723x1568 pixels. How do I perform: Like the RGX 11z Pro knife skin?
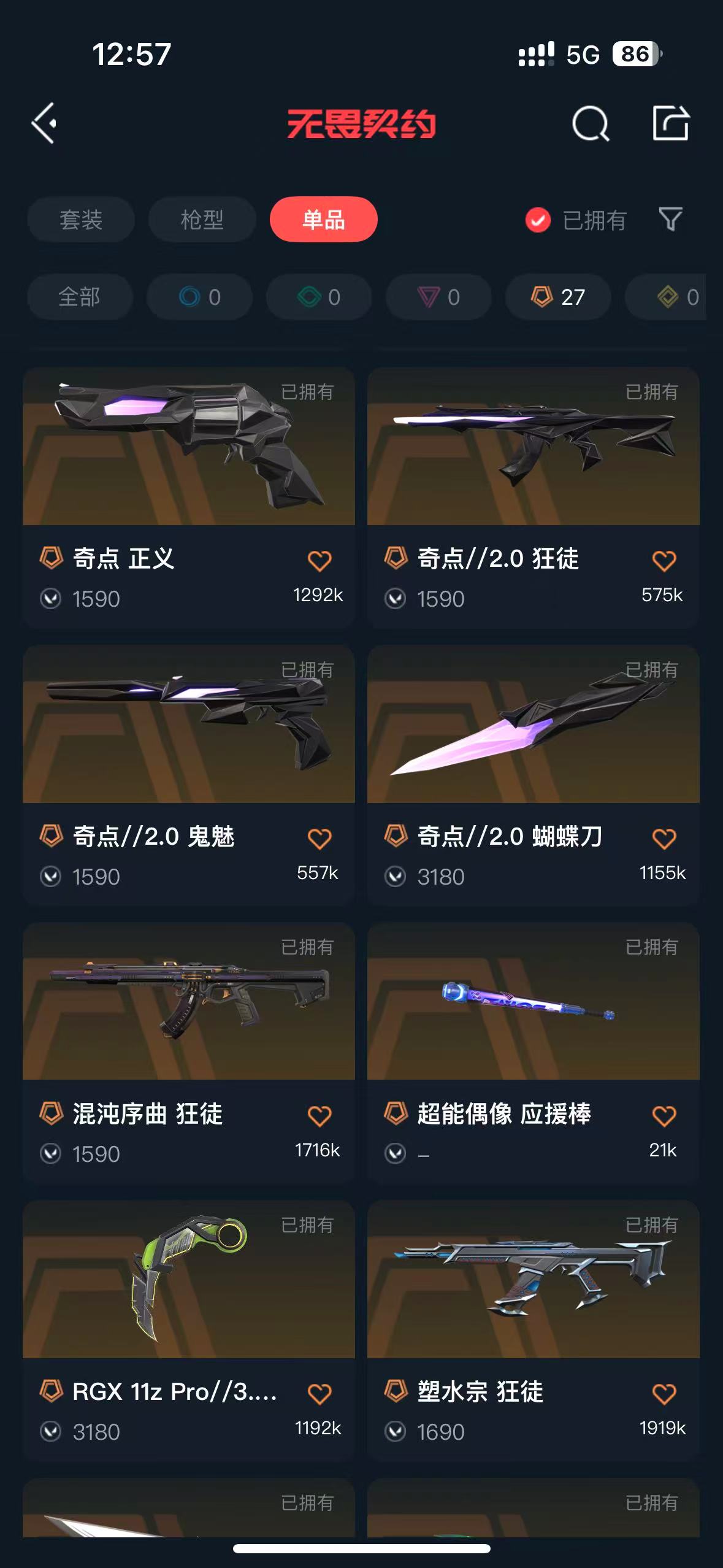coord(319,1394)
